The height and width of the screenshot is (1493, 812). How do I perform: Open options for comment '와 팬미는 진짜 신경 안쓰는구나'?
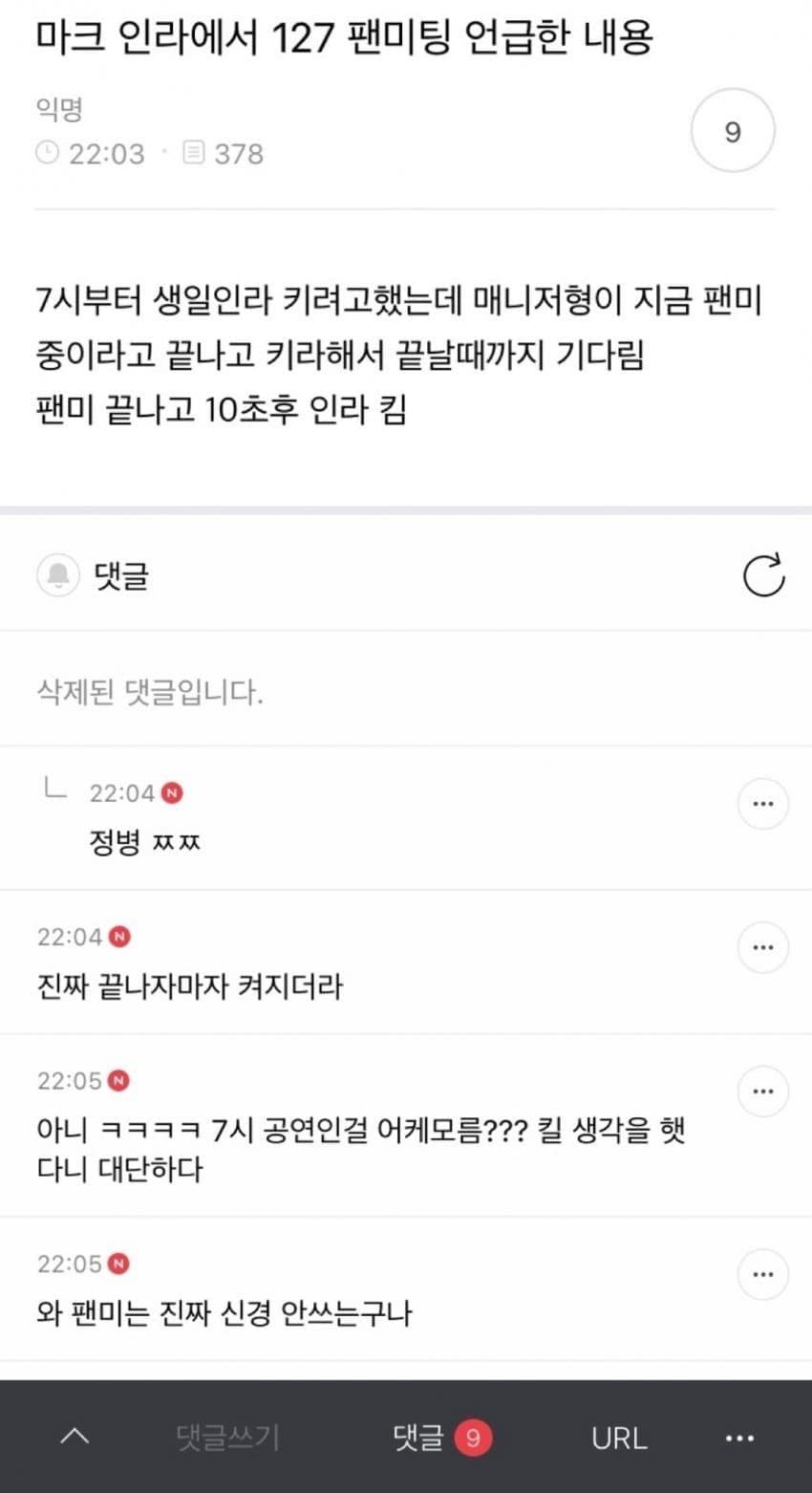tap(762, 1274)
